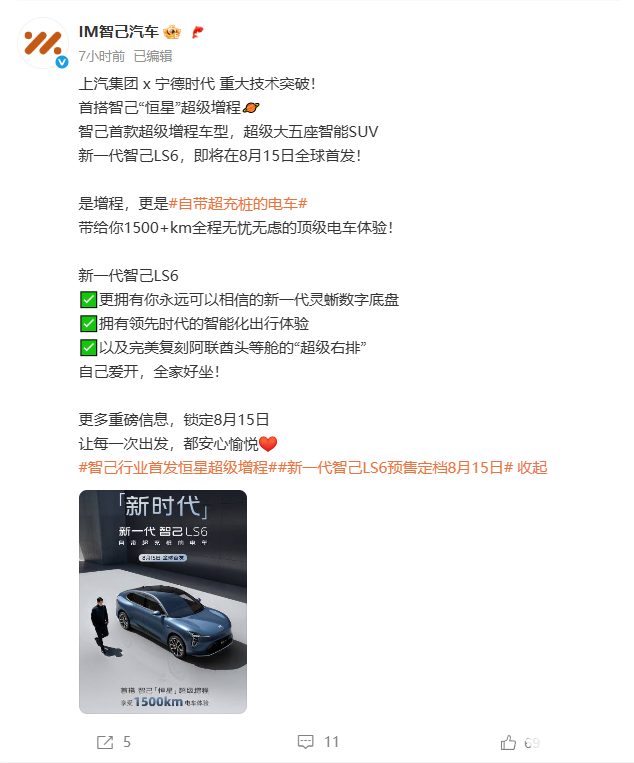The height and width of the screenshot is (763, 634).
Task: Collapse the post with 收起
Action: [533, 467]
